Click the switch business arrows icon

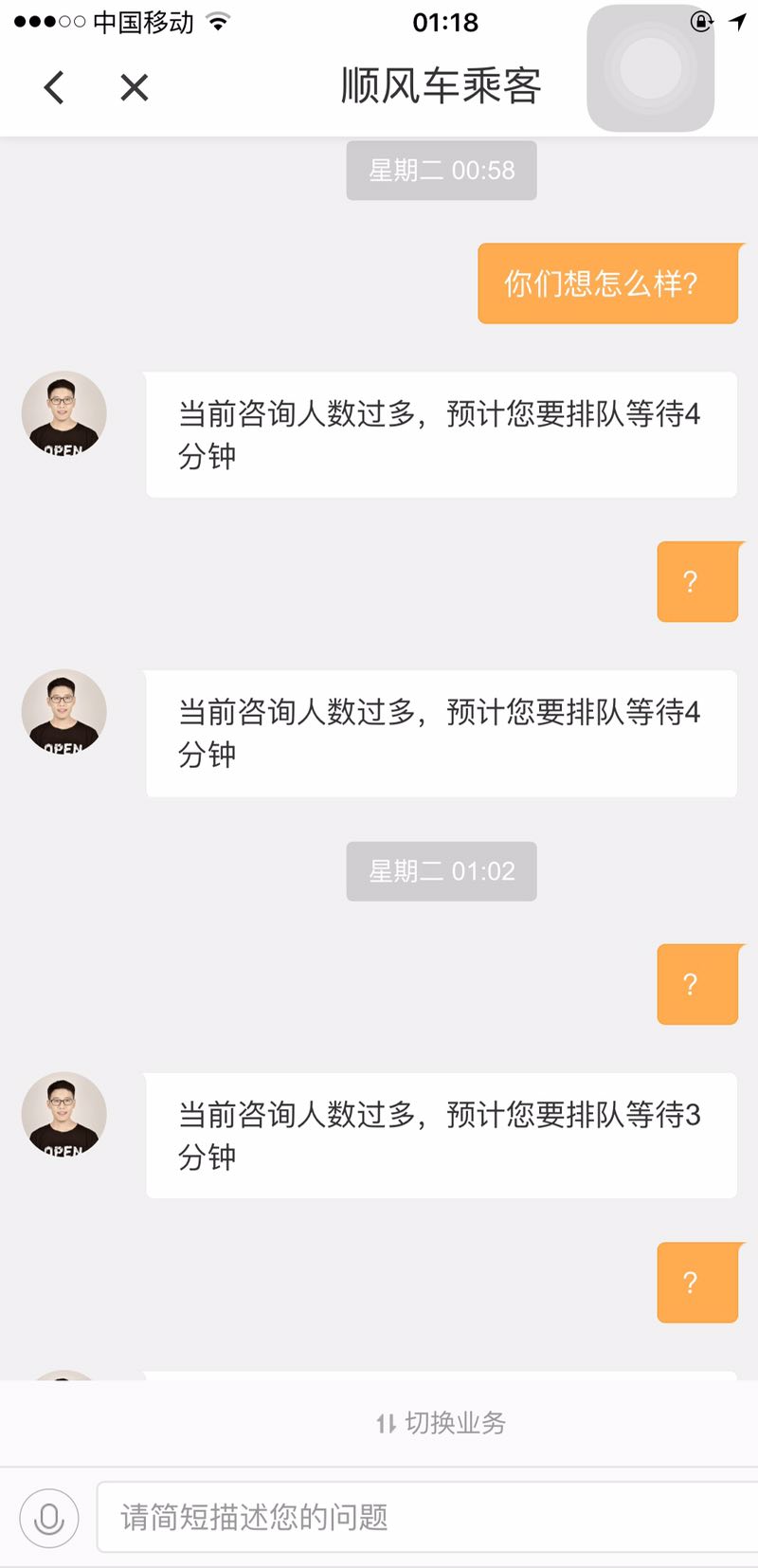tap(385, 1422)
